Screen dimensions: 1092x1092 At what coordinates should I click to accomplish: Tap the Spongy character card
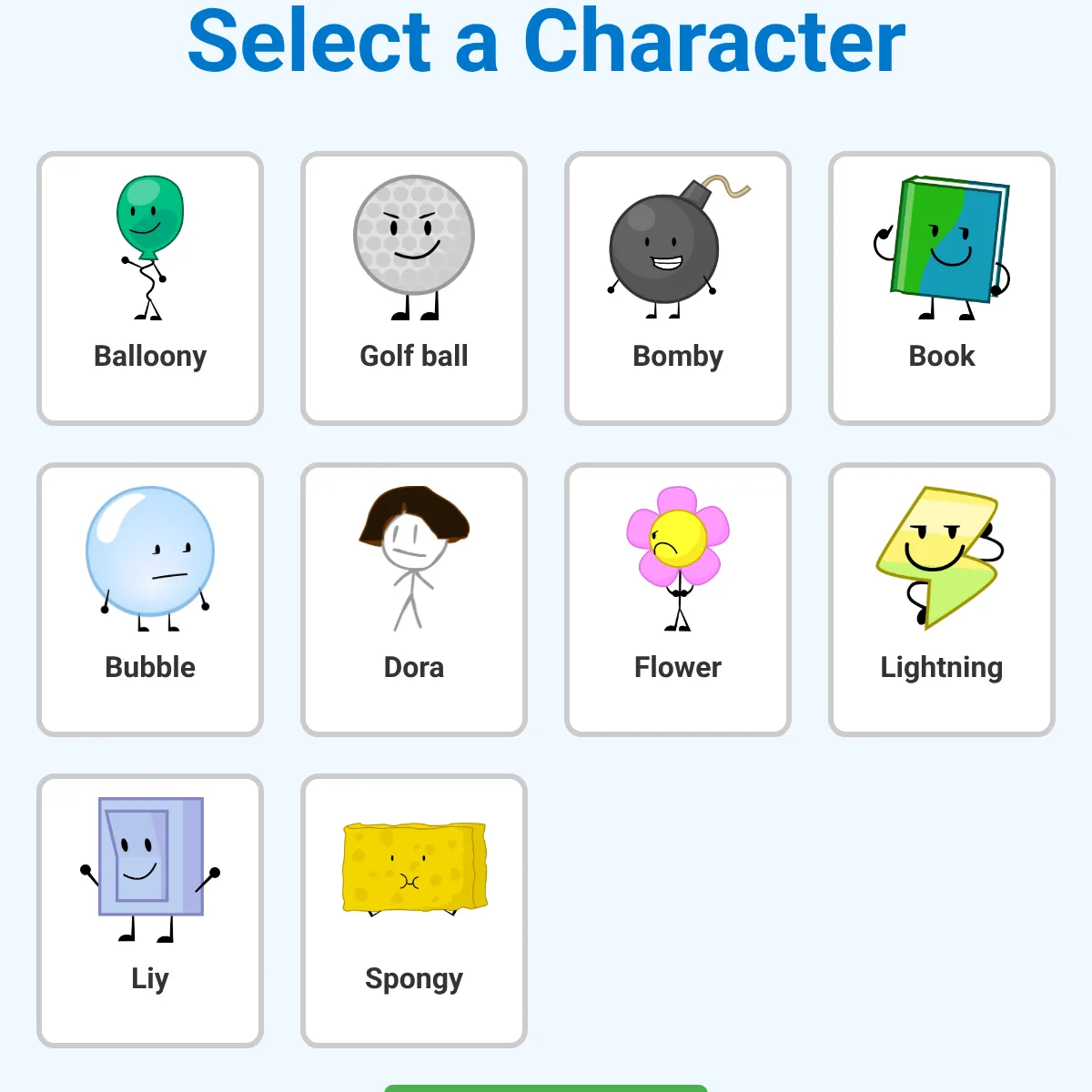[x=414, y=910]
